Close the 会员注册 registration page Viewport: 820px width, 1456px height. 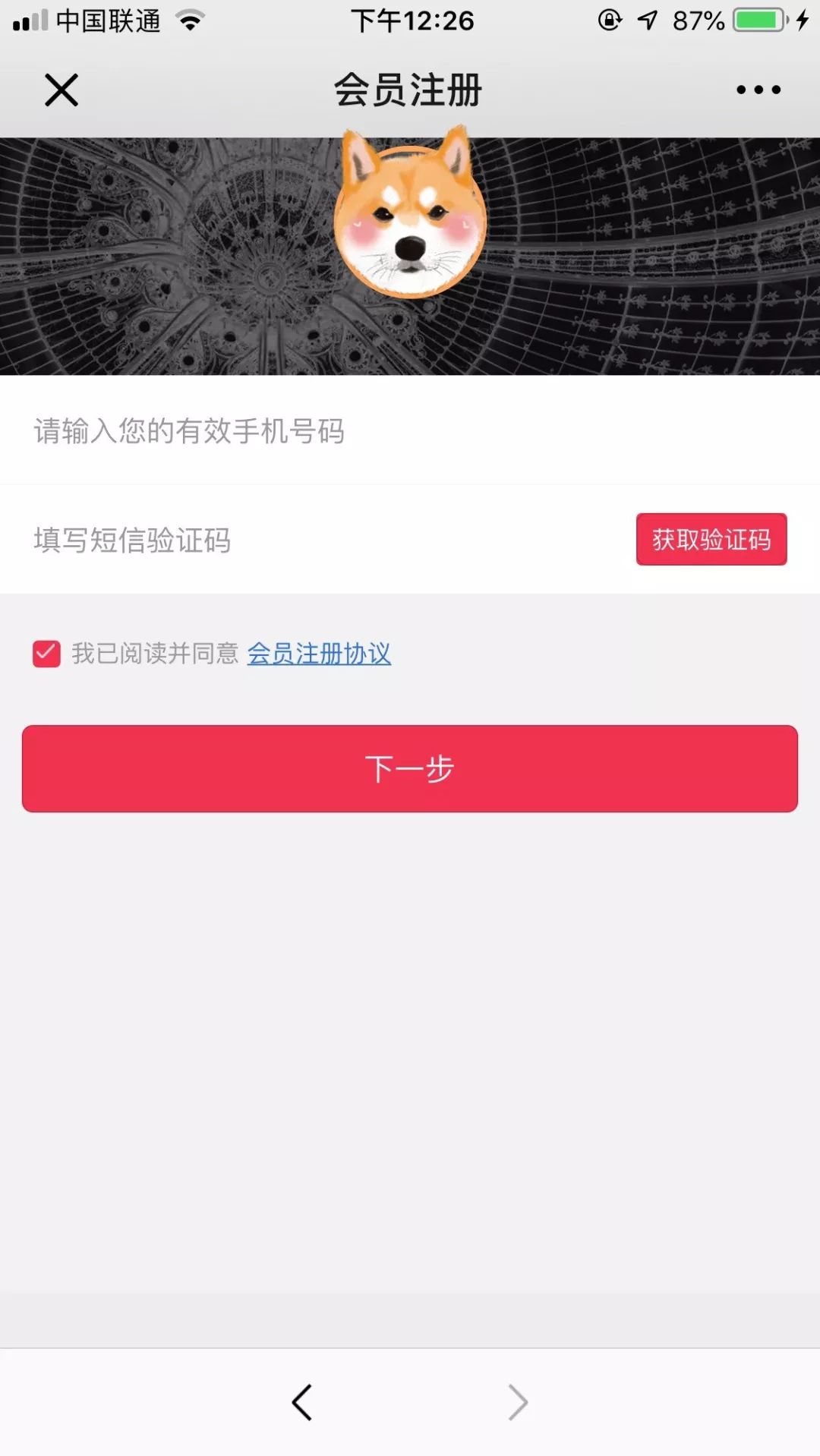click(x=61, y=89)
